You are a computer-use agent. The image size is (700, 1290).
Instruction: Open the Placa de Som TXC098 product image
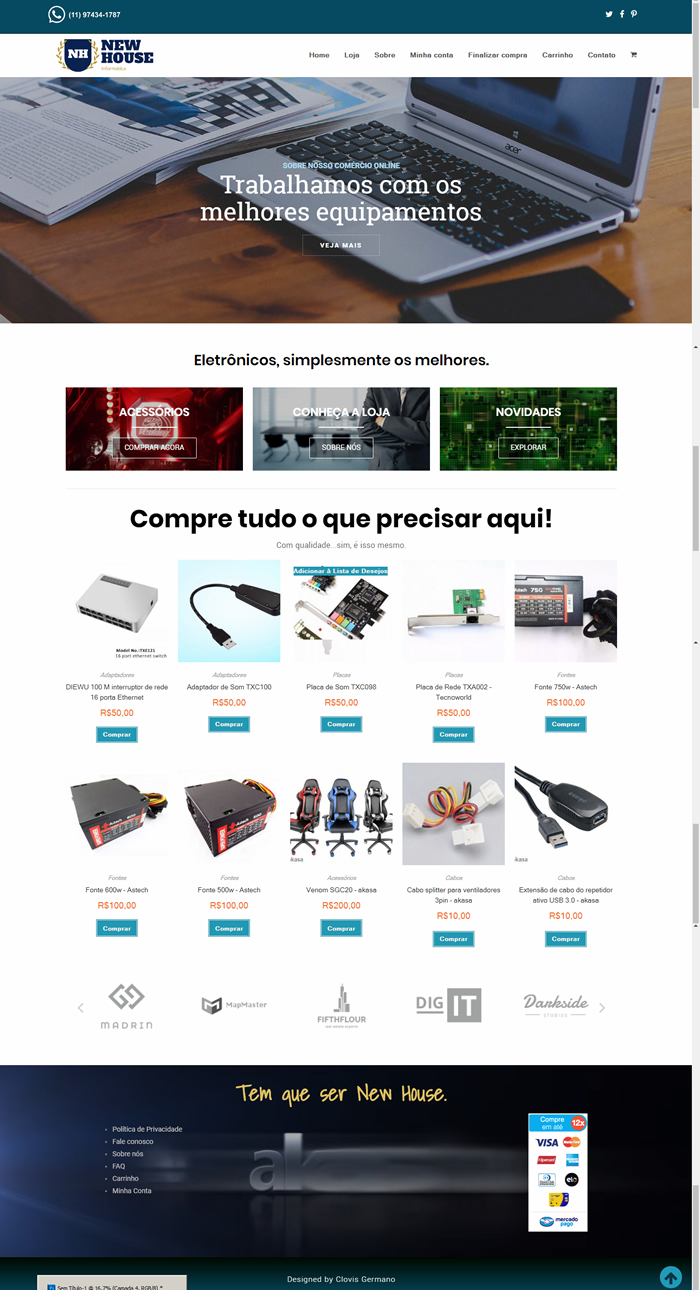click(x=341, y=611)
